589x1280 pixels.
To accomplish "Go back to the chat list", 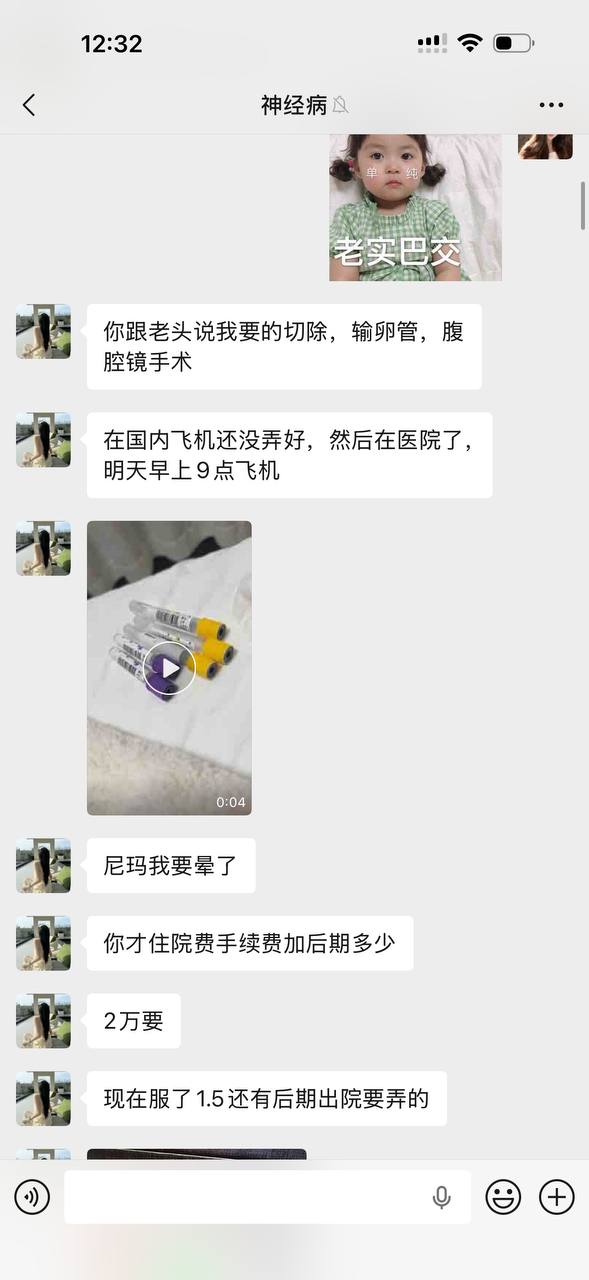I will click(x=29, y=105).
